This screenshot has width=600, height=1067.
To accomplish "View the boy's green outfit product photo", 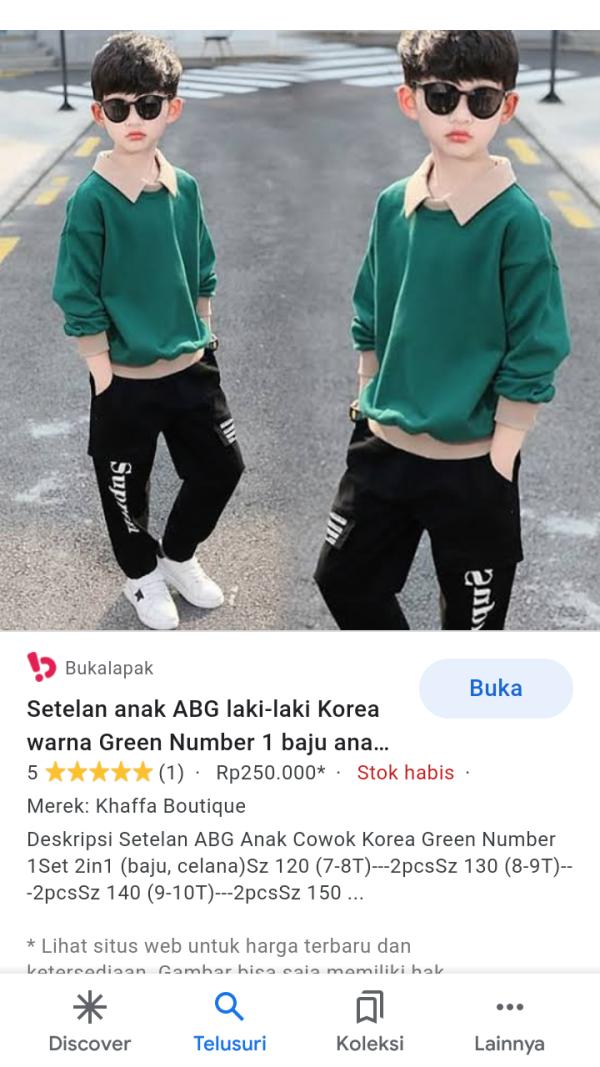I will tap(300, 330).
